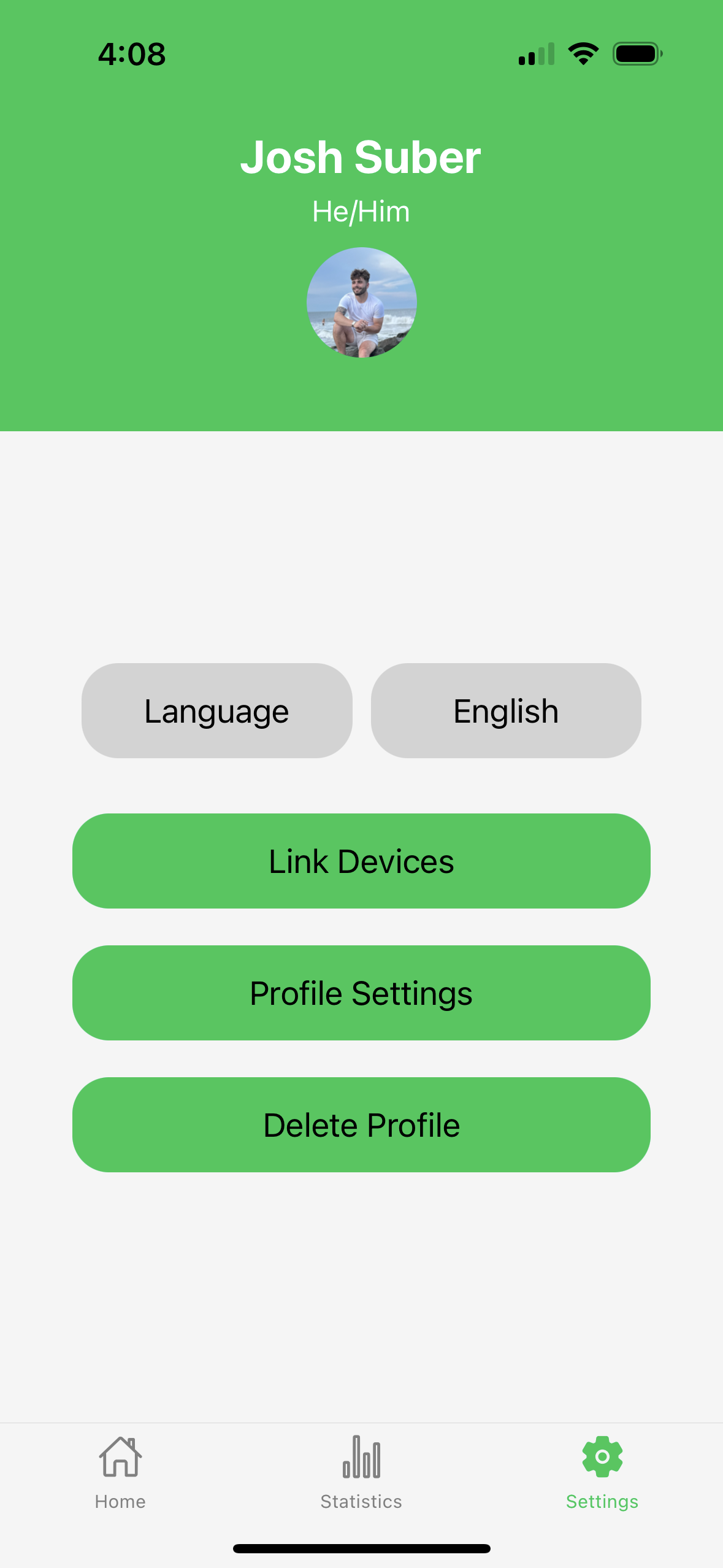Switch to the Home tab
Screen dimensions: 723x1568
120,1474
